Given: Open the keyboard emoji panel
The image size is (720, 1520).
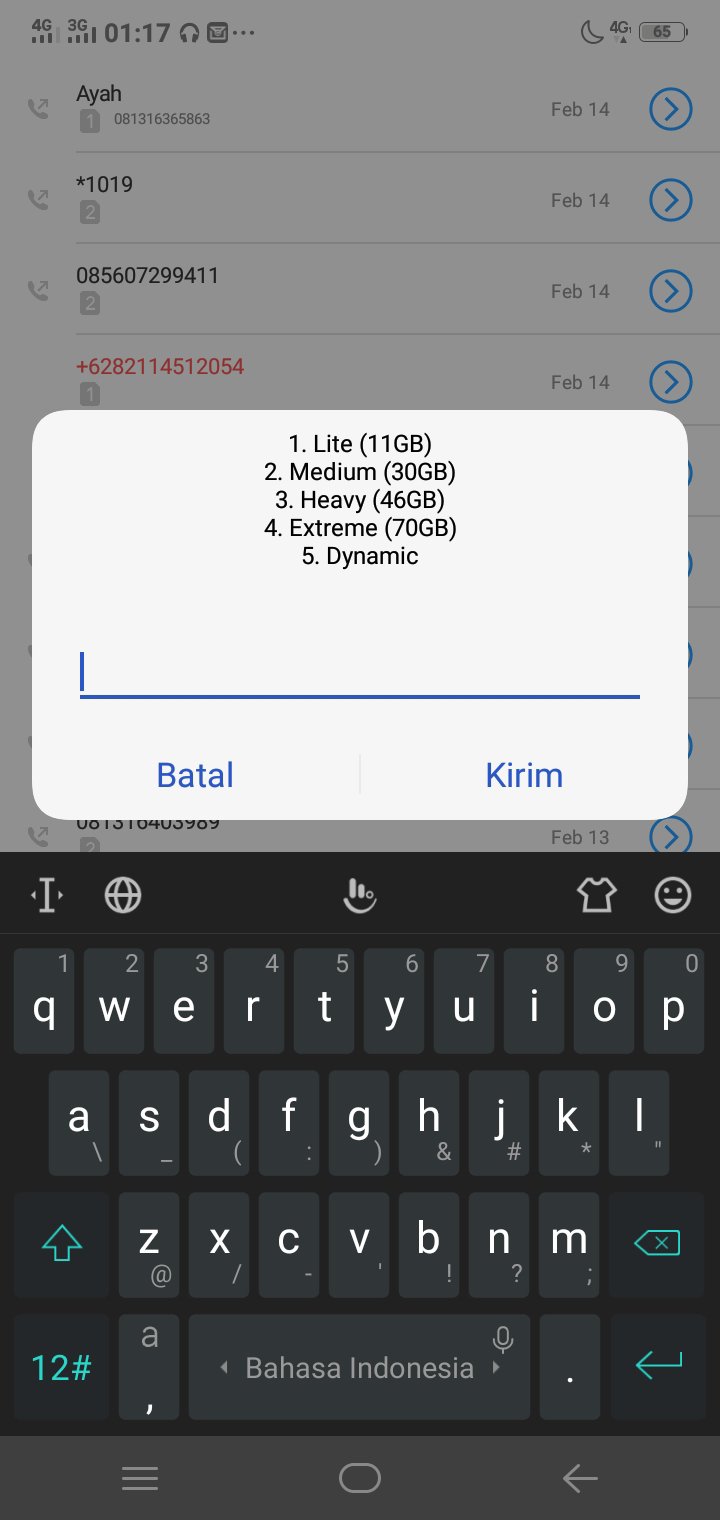Looking at the screenshot, I should [x=672, y=895].
